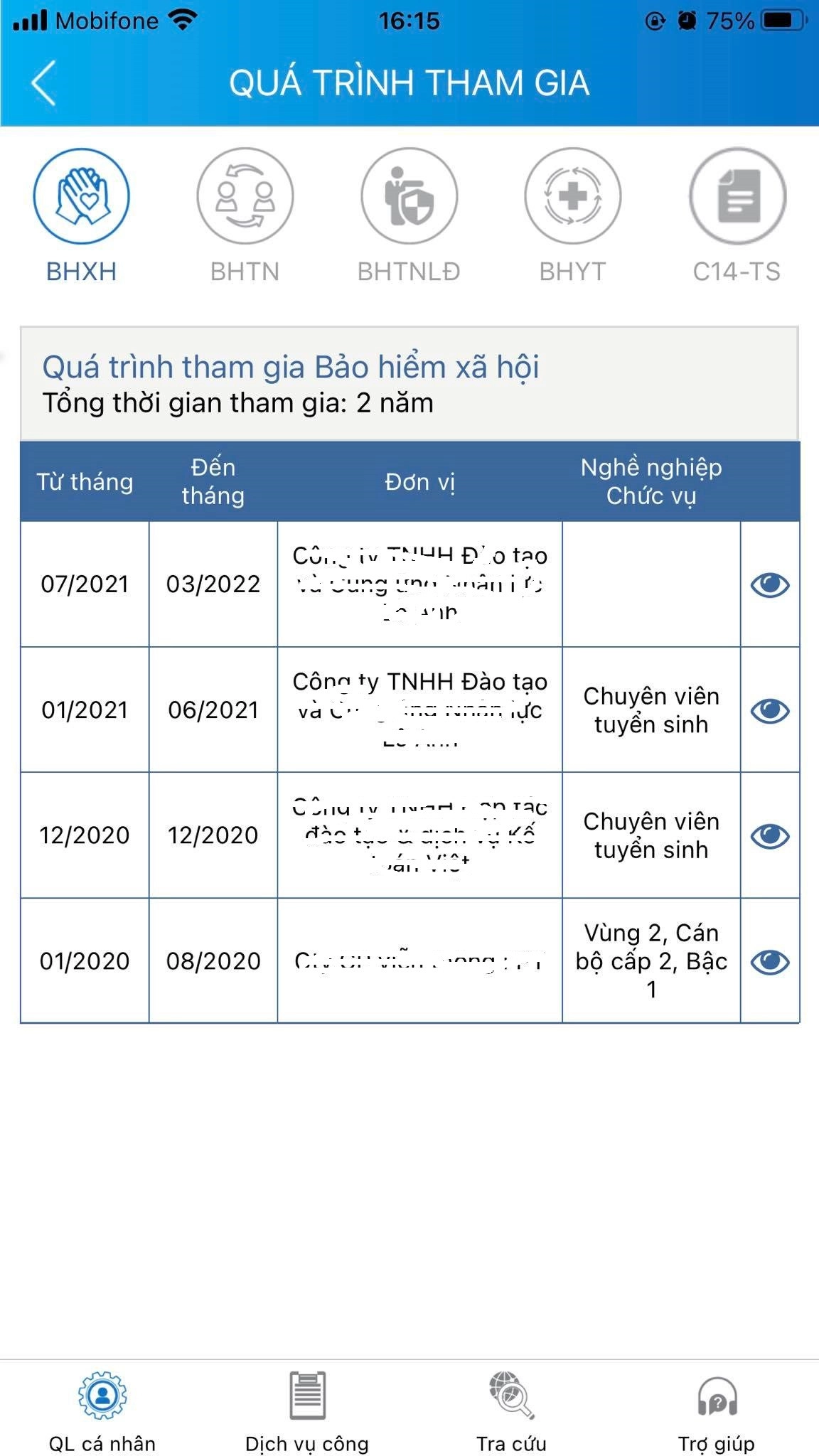819x1456 pixels.
Task: Select the Tổng thời gian tham gia header
Action: [238, 404]
